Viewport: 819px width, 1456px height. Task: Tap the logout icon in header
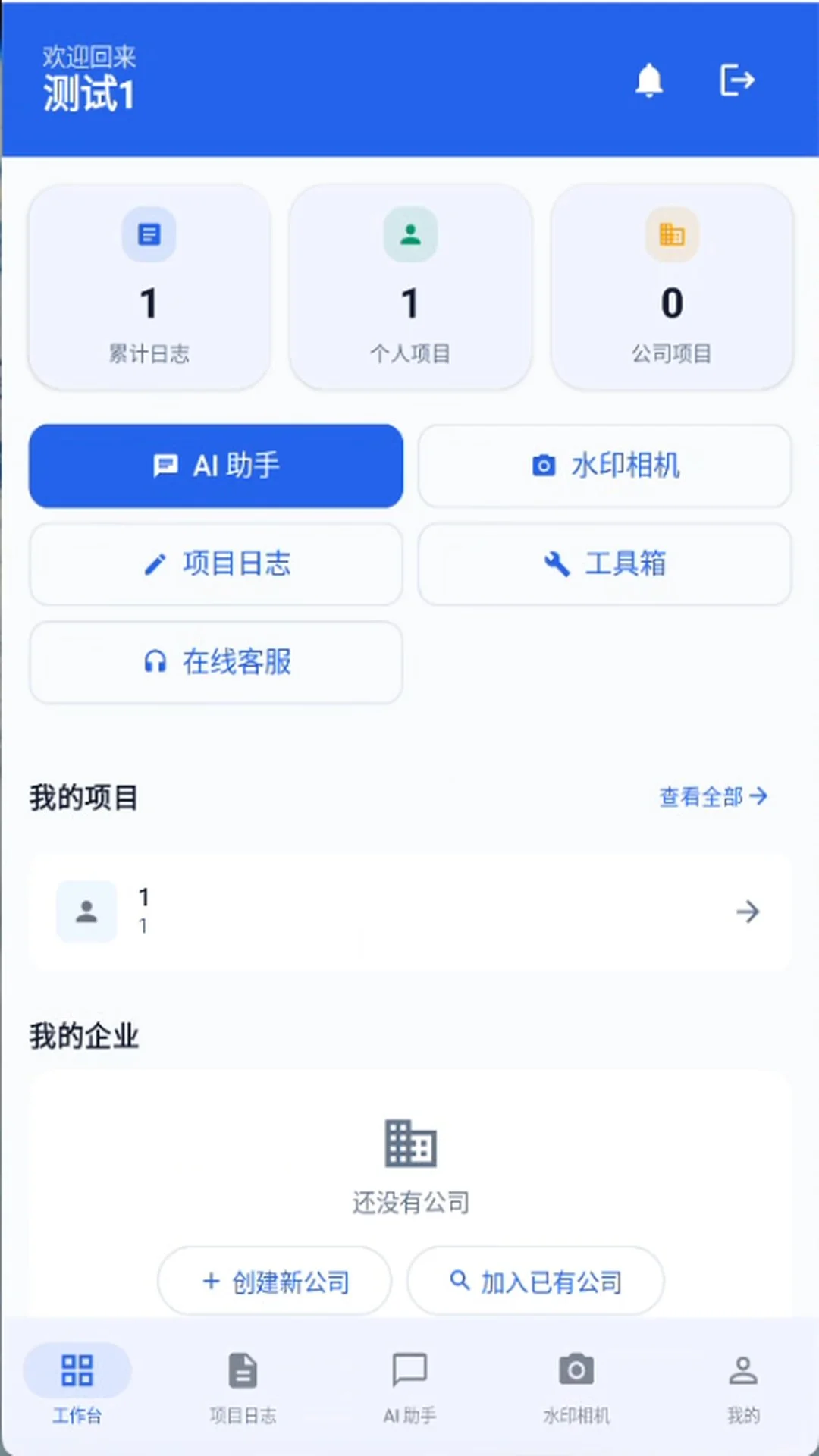click(x=737, y=80)
